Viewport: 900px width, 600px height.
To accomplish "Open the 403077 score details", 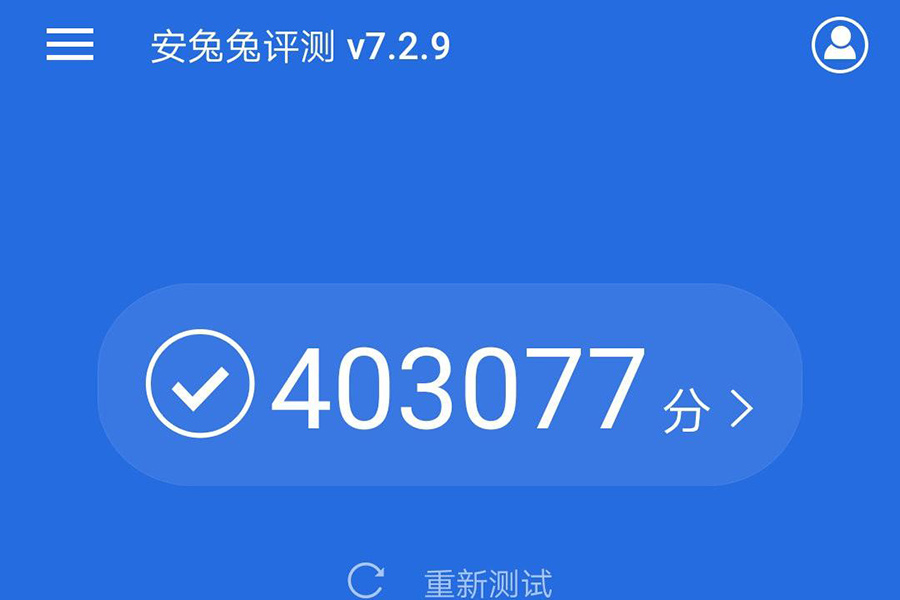I will pyautogui.click(x=450, y=385).
